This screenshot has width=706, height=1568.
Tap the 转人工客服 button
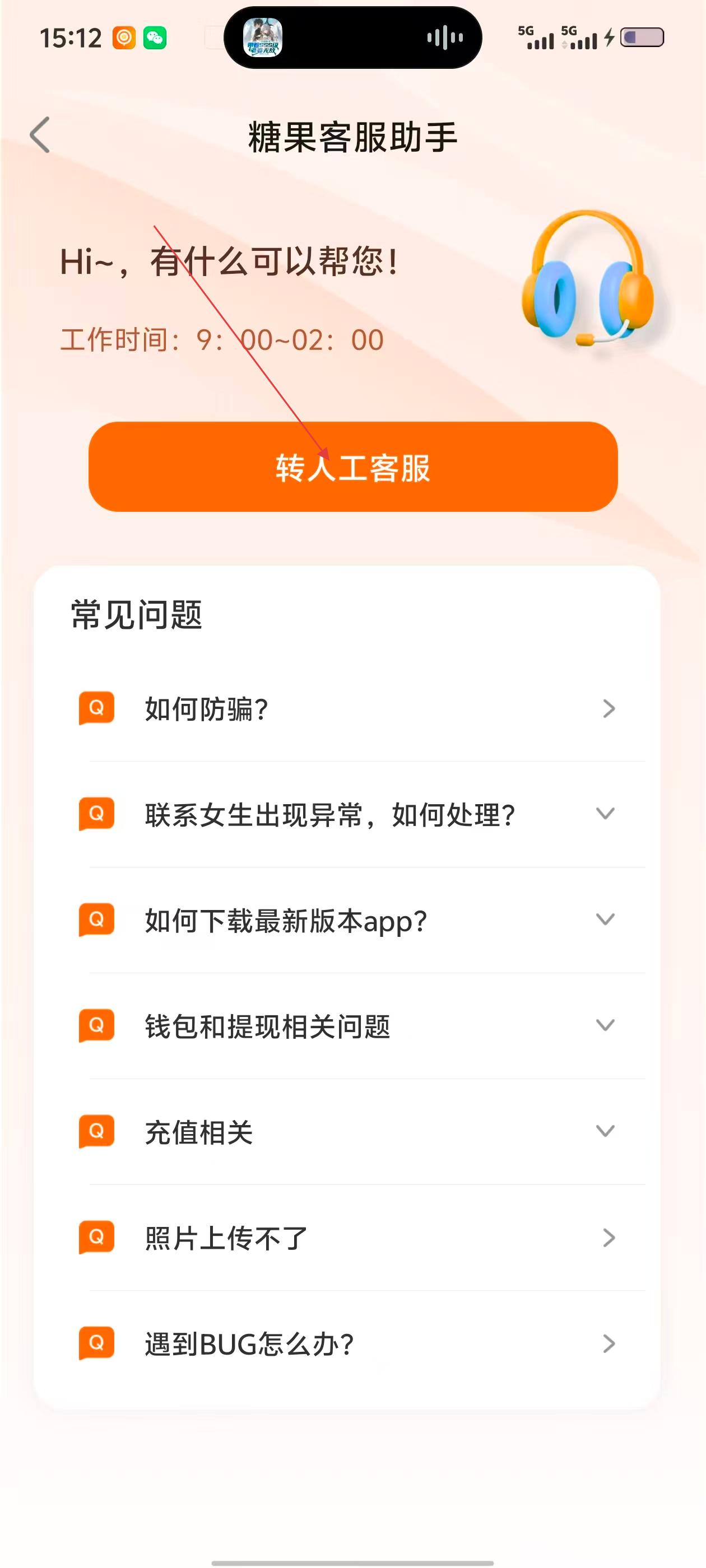[352, 467]
